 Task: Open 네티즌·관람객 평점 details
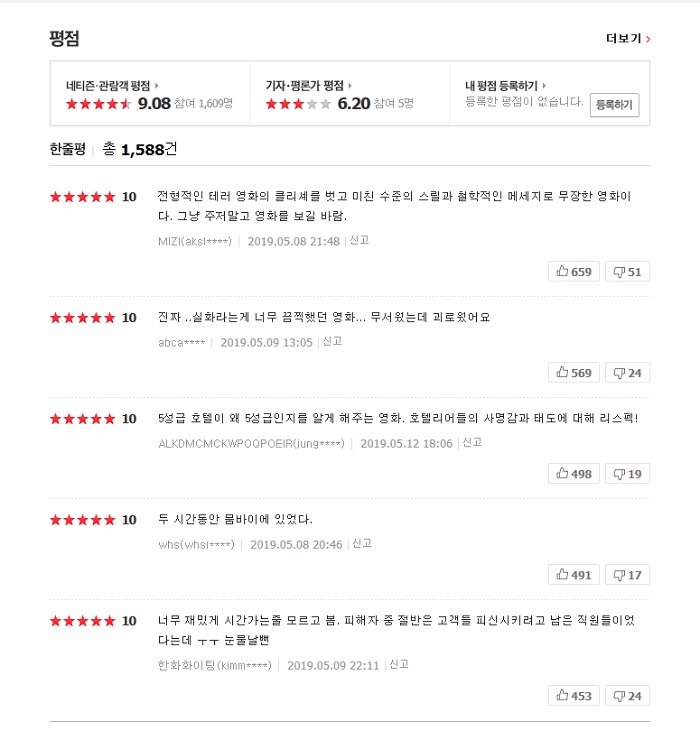click(x=112, y=86)
